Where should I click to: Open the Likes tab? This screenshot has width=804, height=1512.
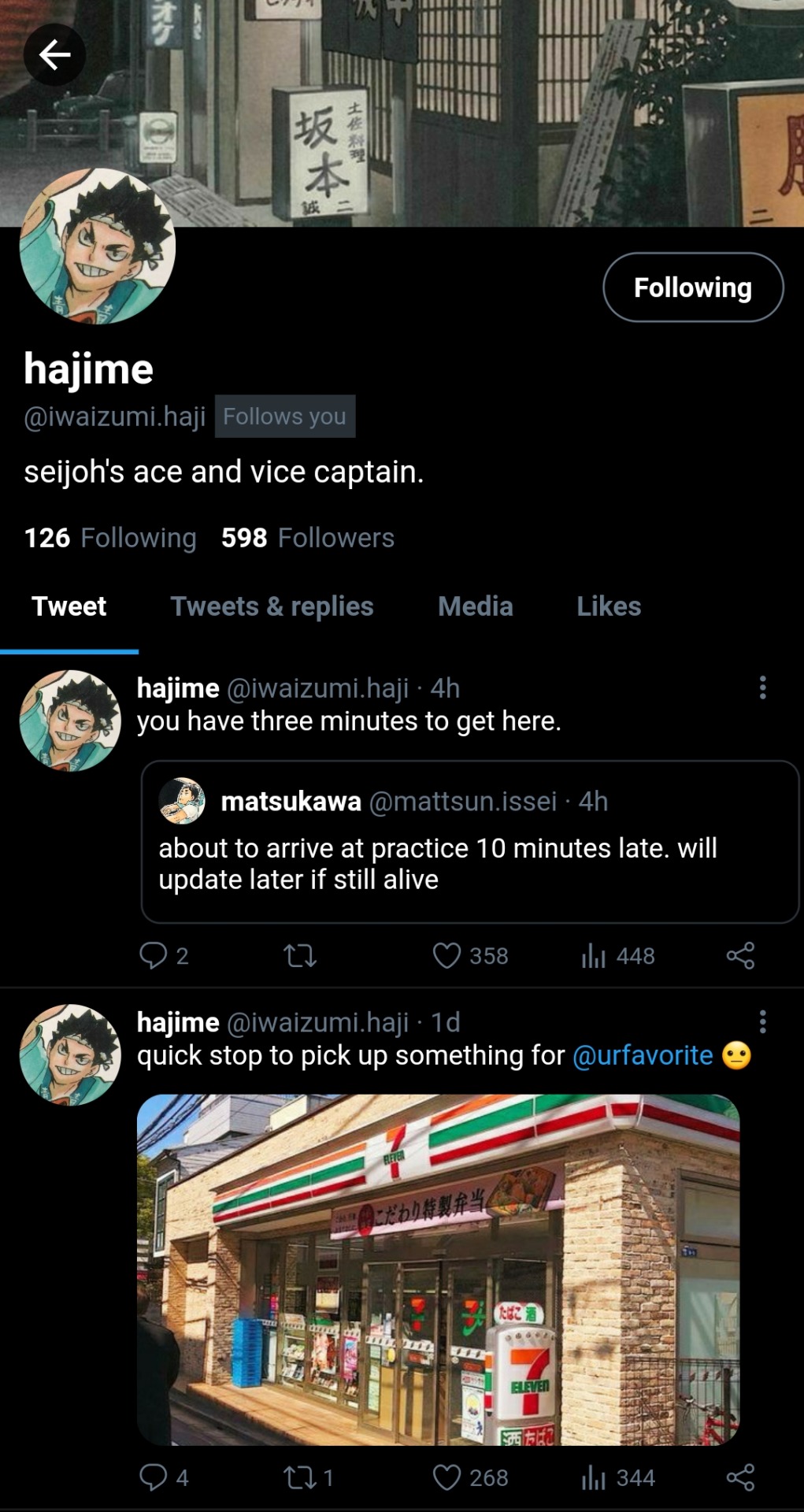click(608, 606)
